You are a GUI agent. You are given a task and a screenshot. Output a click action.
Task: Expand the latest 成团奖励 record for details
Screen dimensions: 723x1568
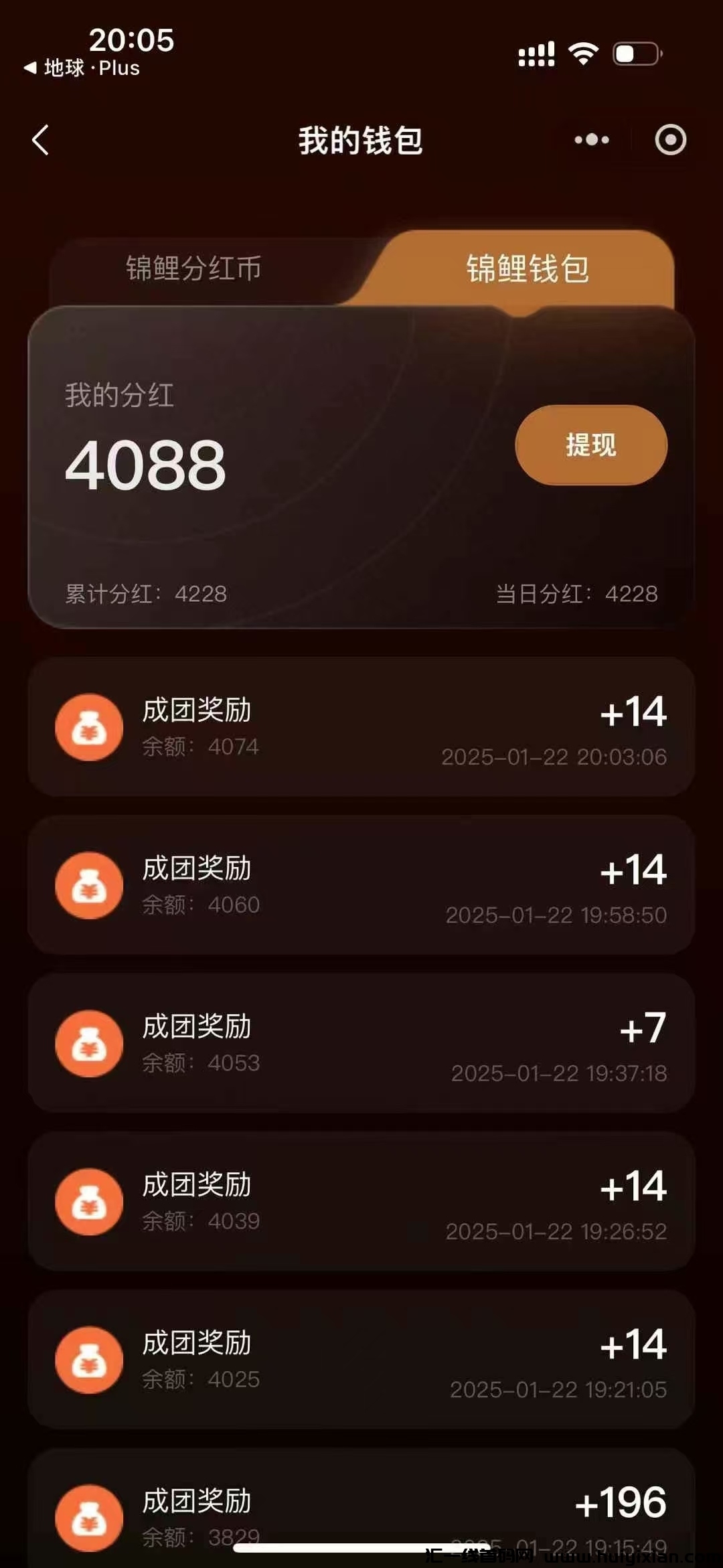361,730
